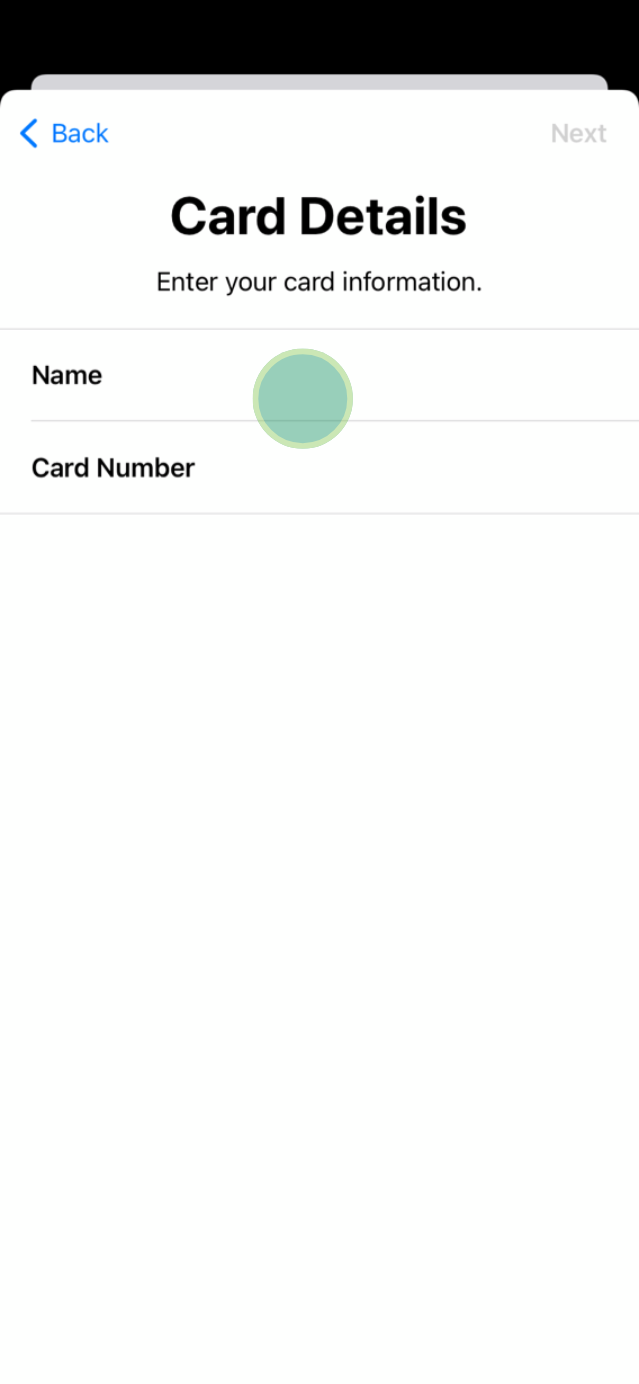Image resolution: width=639 pixels, height=1384 pixels.
Task: Go back from Card Details
Action: pyautogui.click(x=64, y=134)
